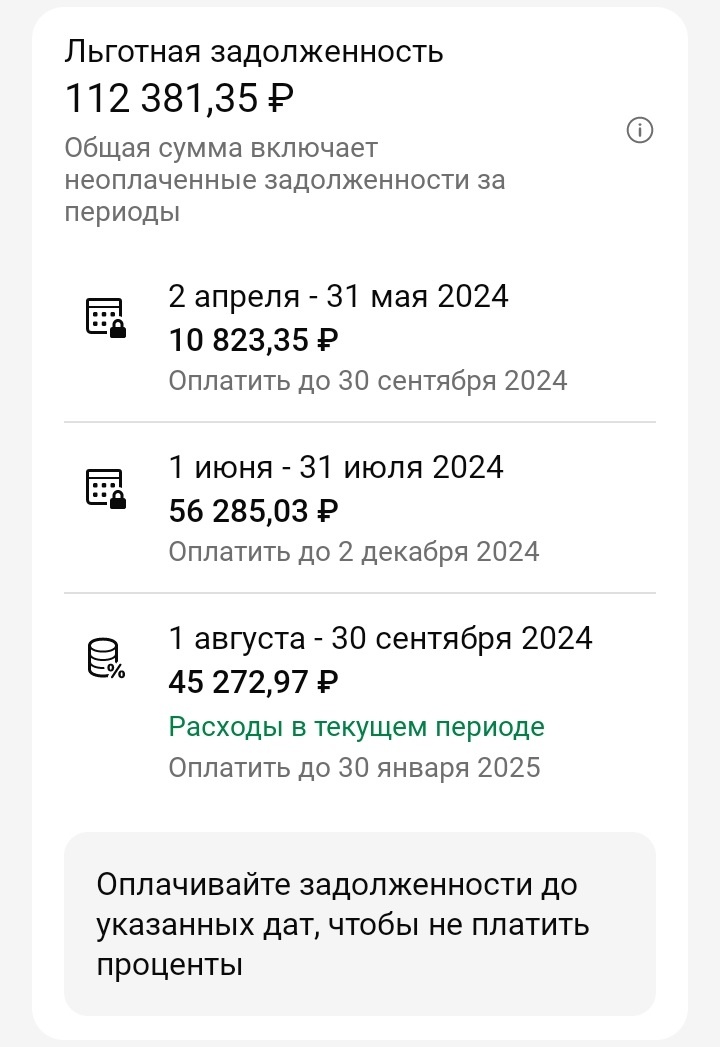Image resolution: width=720 pixels, height=1047 pixels.
Task: Tap the locked calendar icon for June-July period
Action: point(104,488)
